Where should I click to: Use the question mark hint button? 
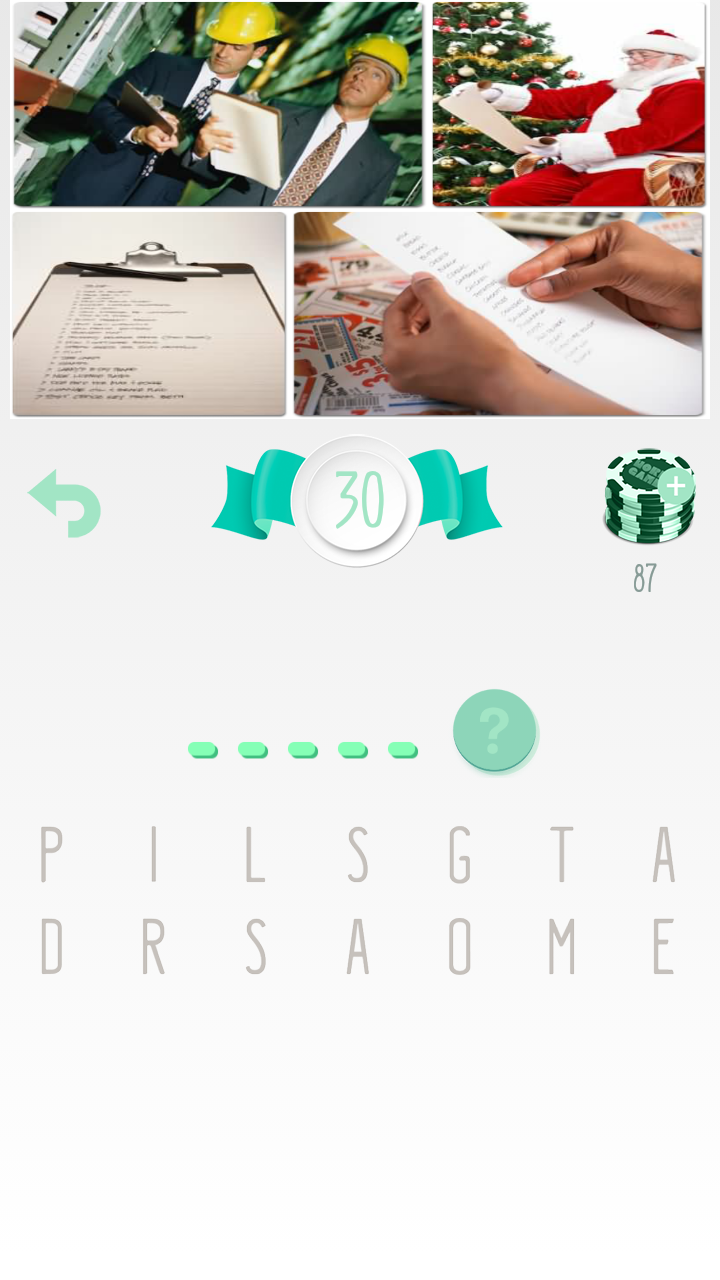pyautogui.click(x=494, y=731)
